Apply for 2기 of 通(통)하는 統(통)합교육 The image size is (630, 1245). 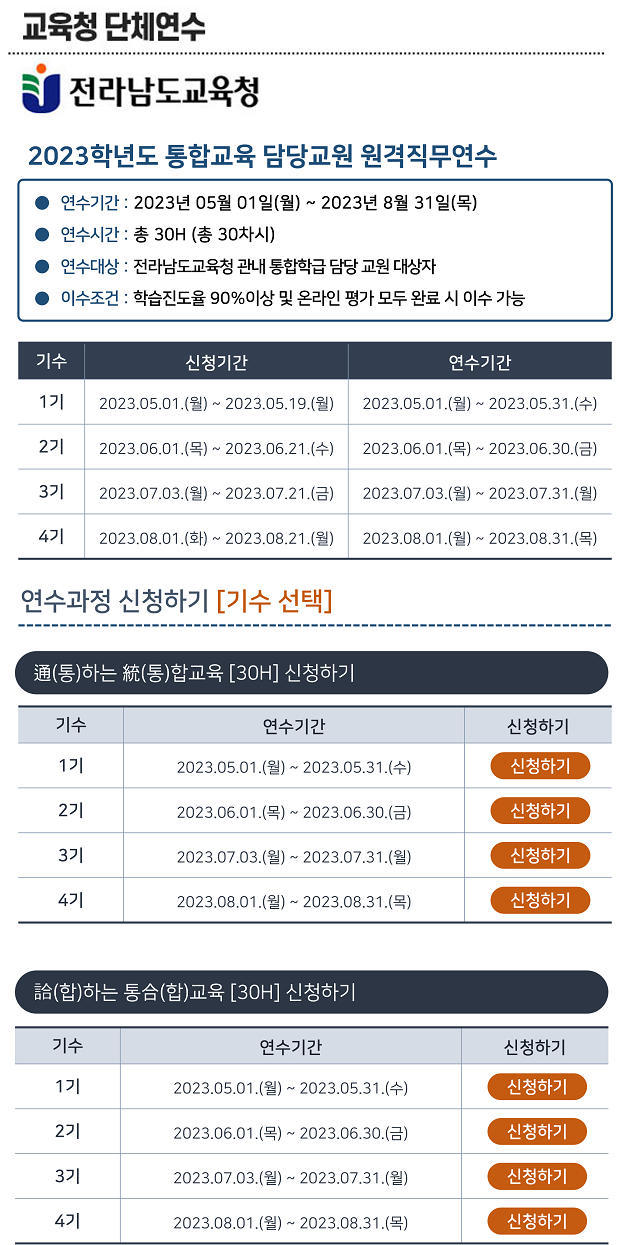[x=540, y=811]
